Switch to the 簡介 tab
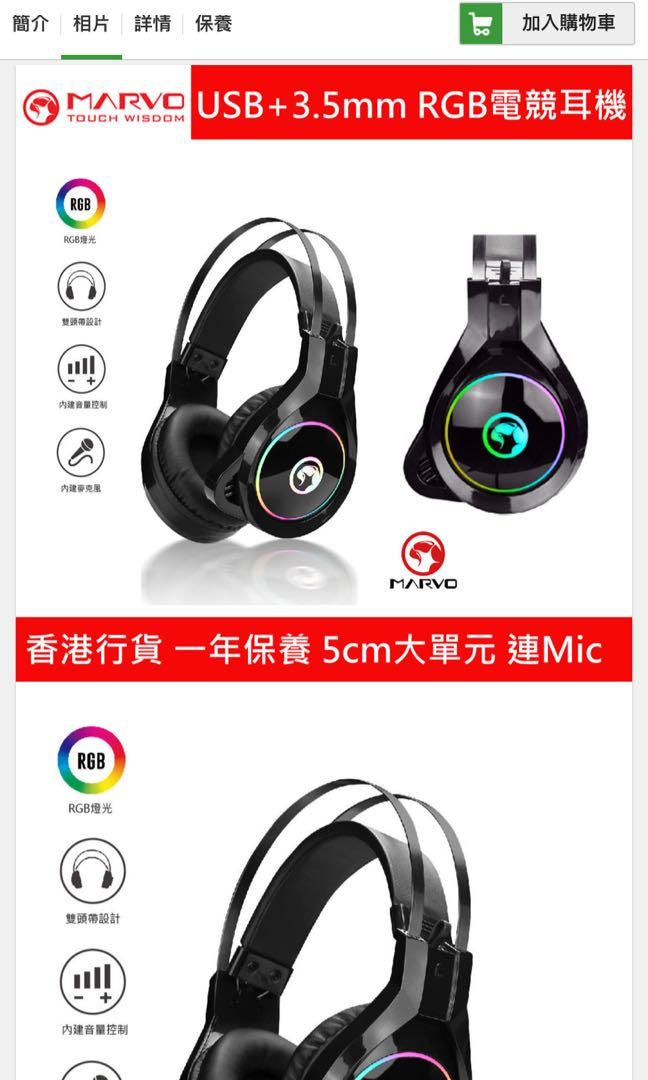 click(x=30, y=24)
